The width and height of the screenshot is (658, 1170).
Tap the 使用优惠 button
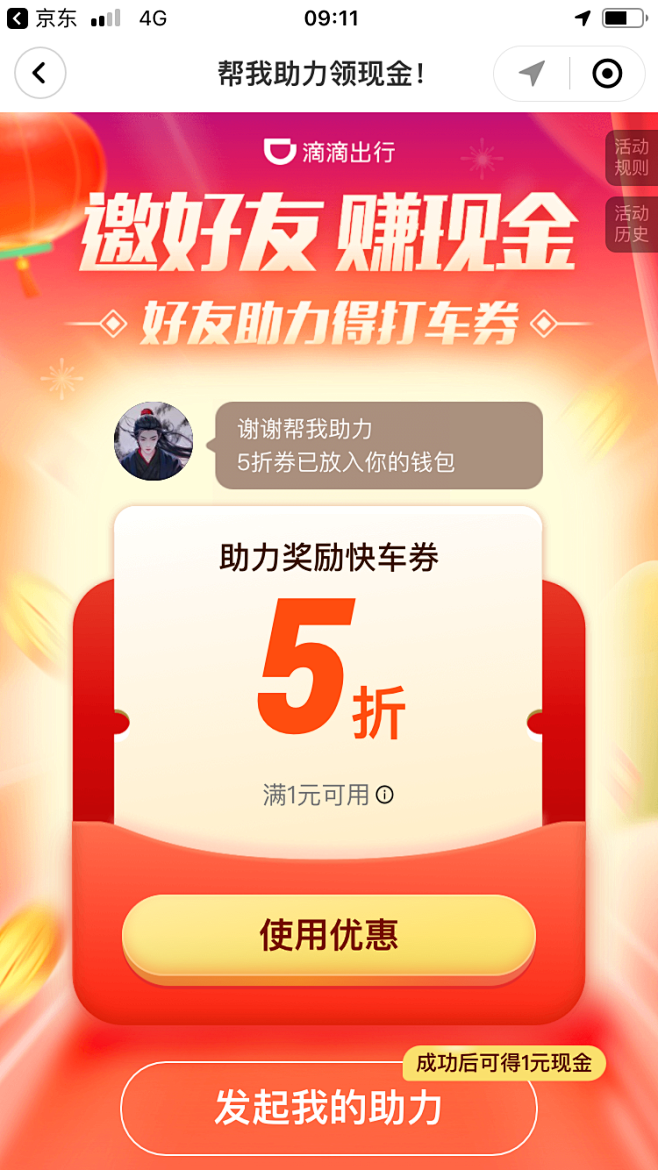(x=329, y=934)
